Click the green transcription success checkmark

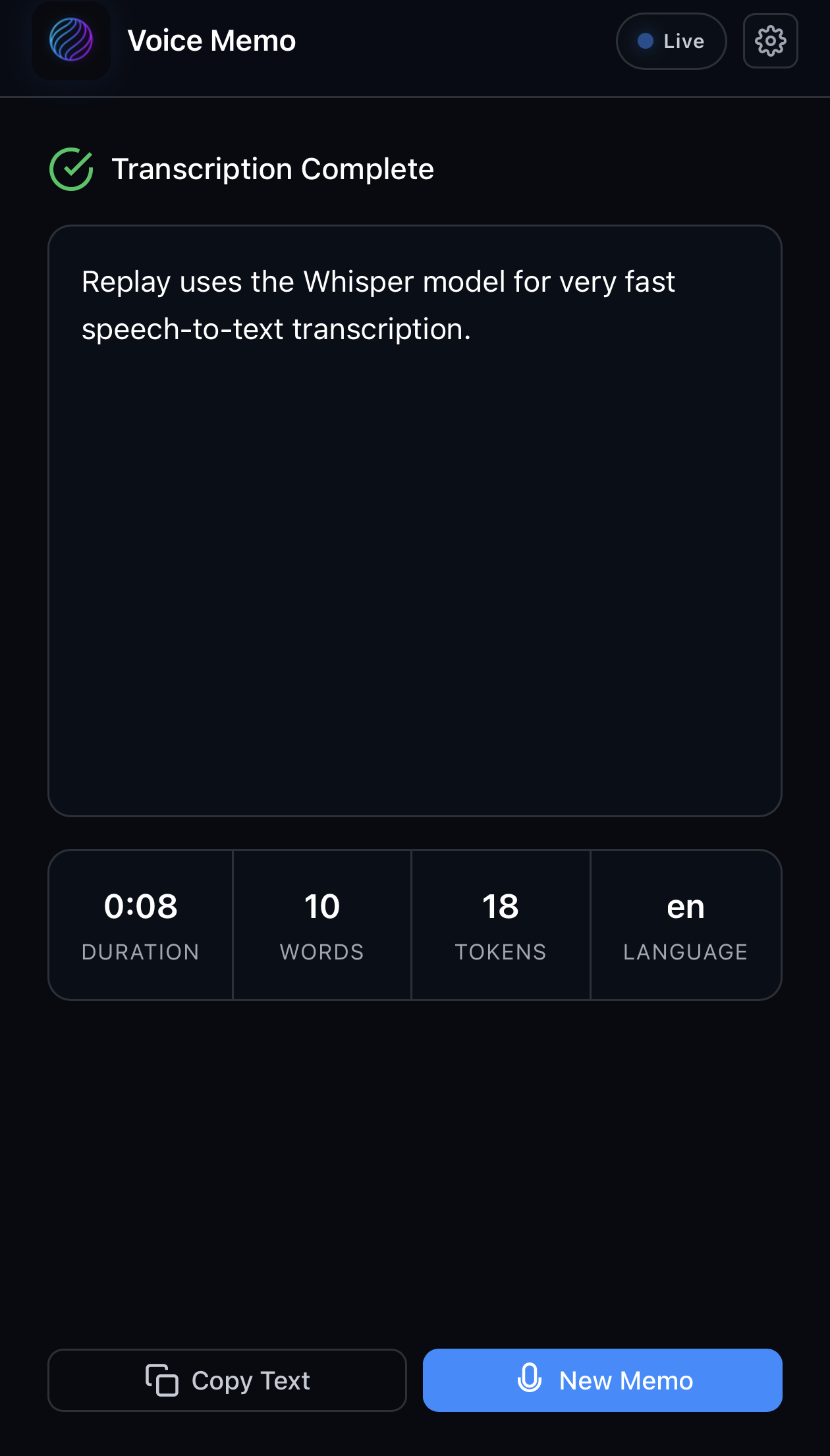(71, 169)
